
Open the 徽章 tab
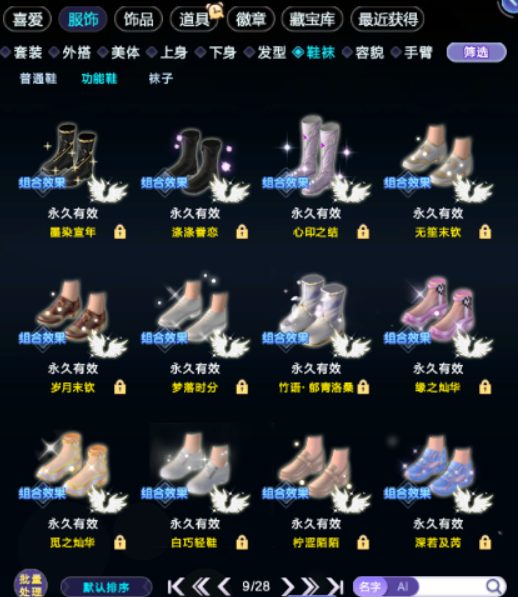pos(250,19)
